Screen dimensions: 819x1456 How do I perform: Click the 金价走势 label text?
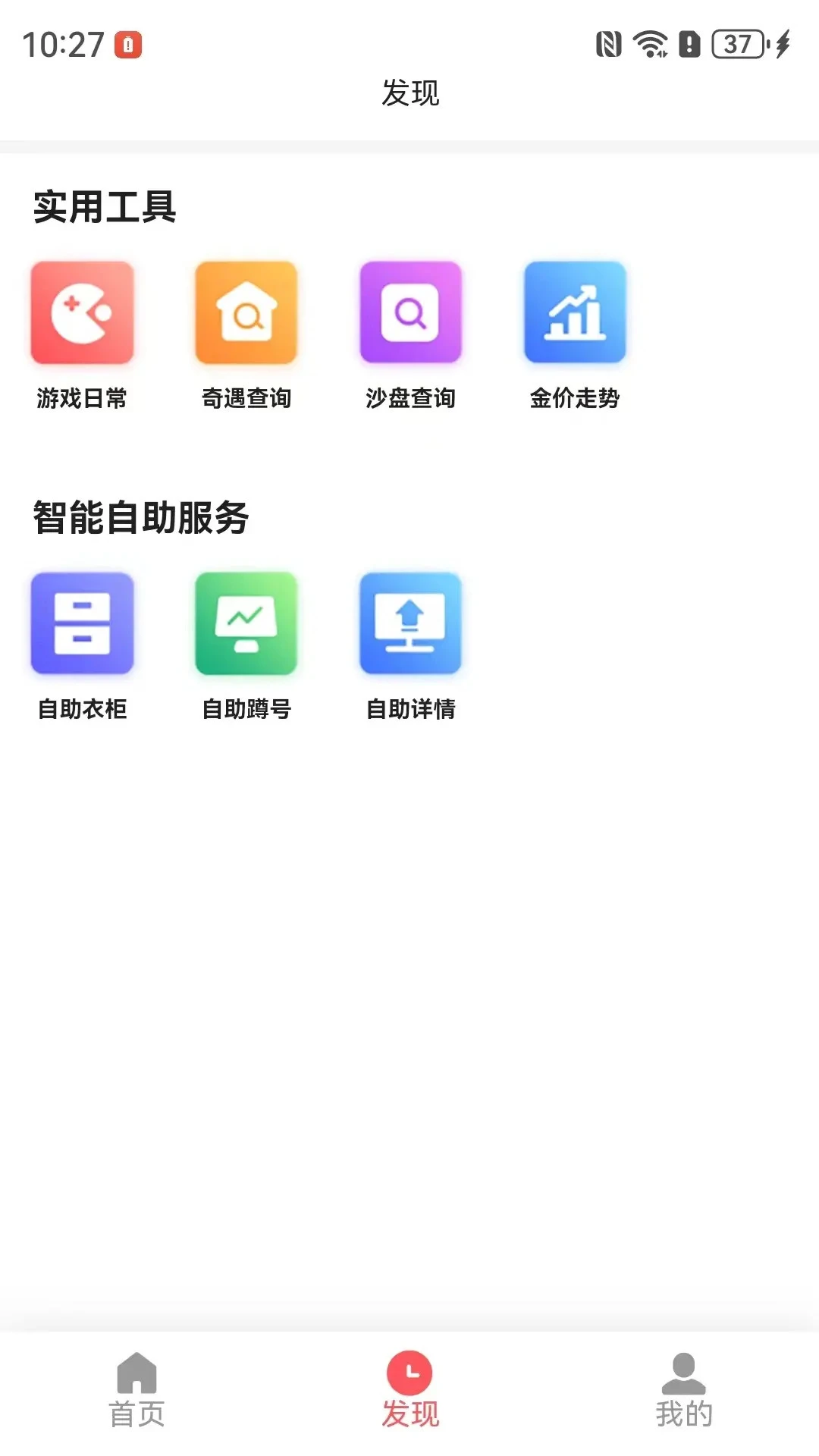click(x=575, y=397)
